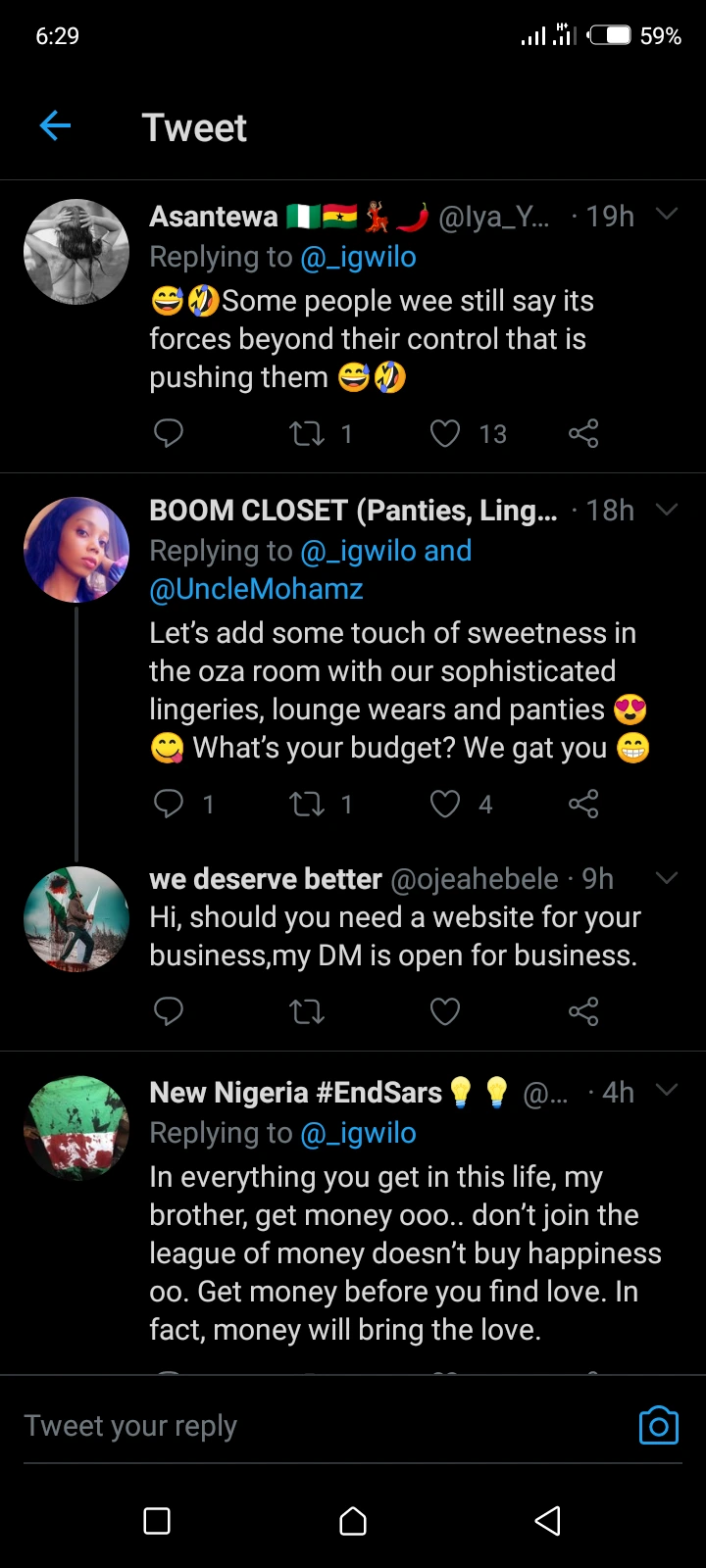Open dropdown arrow on Asantewa's tweet
This screenshot has height=1568, width=706.
click(x=667, y=215)
